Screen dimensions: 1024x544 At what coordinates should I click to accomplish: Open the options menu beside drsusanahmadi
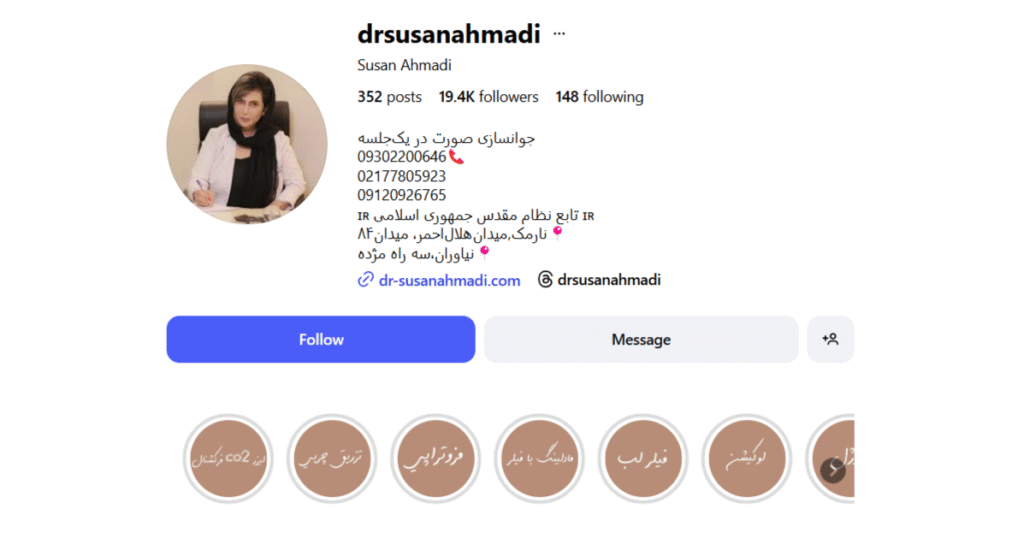click(x=559, y=34)
